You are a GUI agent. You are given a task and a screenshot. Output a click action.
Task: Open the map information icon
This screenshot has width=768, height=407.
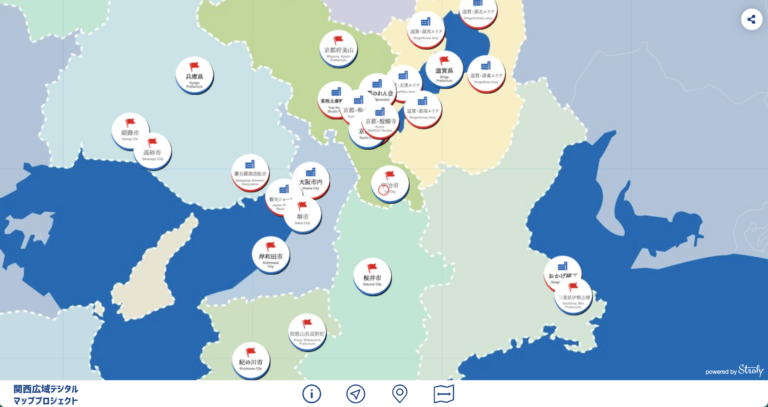click(312, 393)
